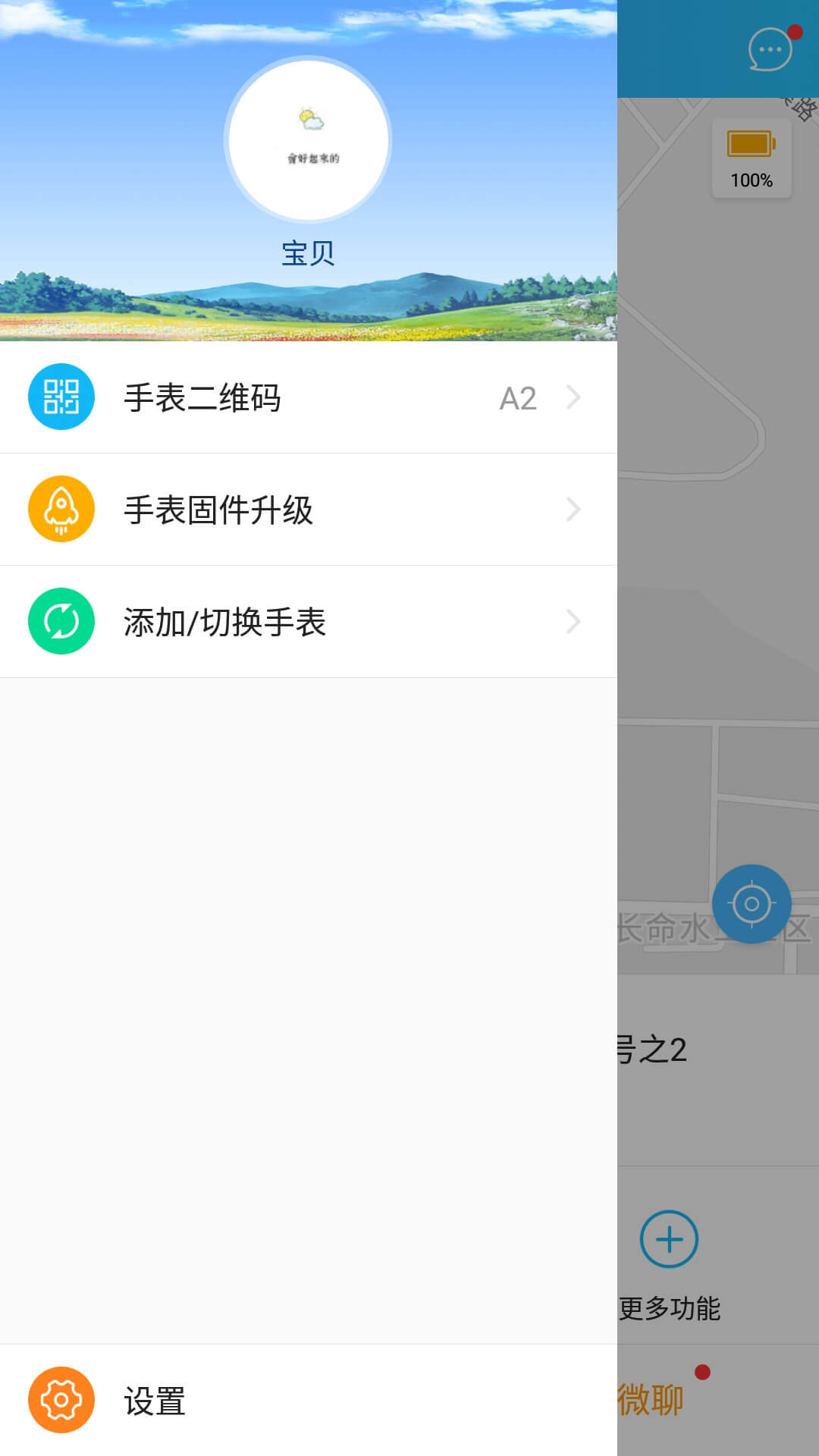The width and height of the screenshot is (819, 1456).
Task: Tap the battery level progress indicator
Action: click(751, 143)
